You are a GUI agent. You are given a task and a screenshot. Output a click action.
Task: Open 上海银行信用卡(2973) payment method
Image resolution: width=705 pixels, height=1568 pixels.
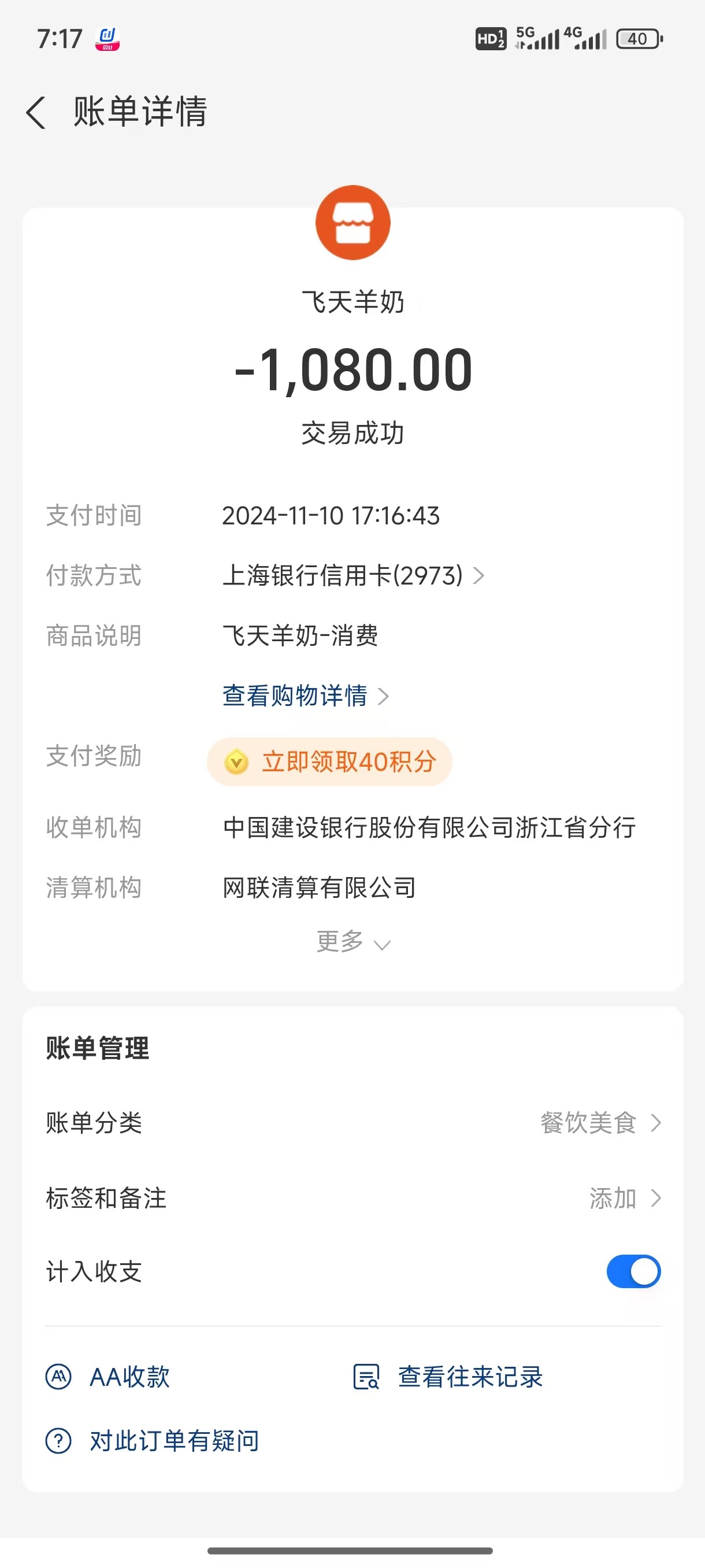(353, 575)
